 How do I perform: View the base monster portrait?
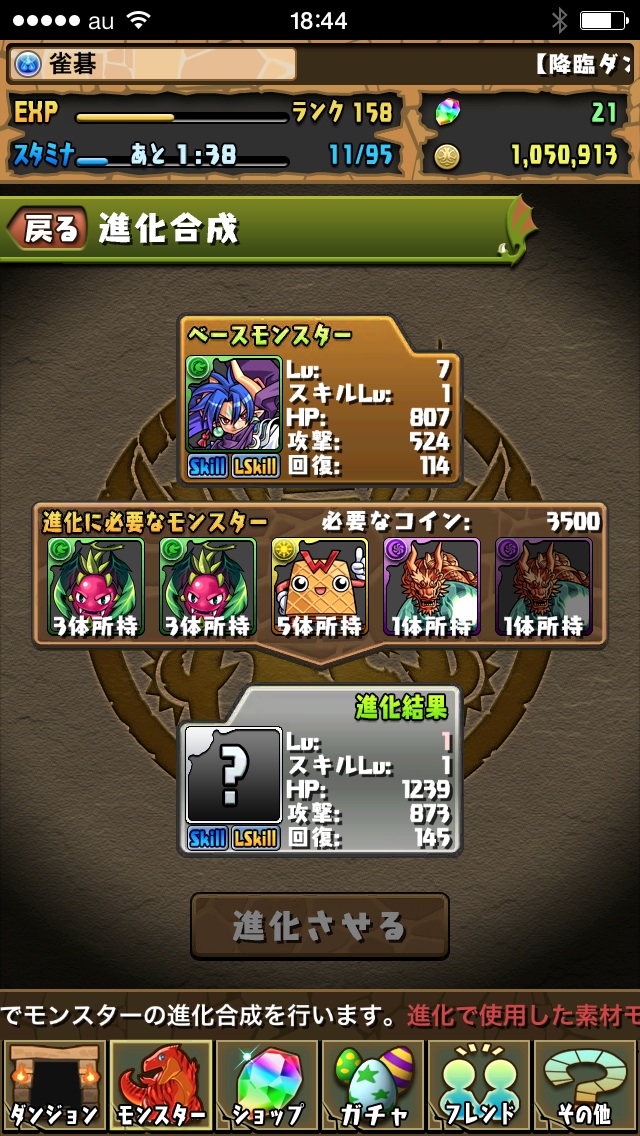(x=235, y=405)
